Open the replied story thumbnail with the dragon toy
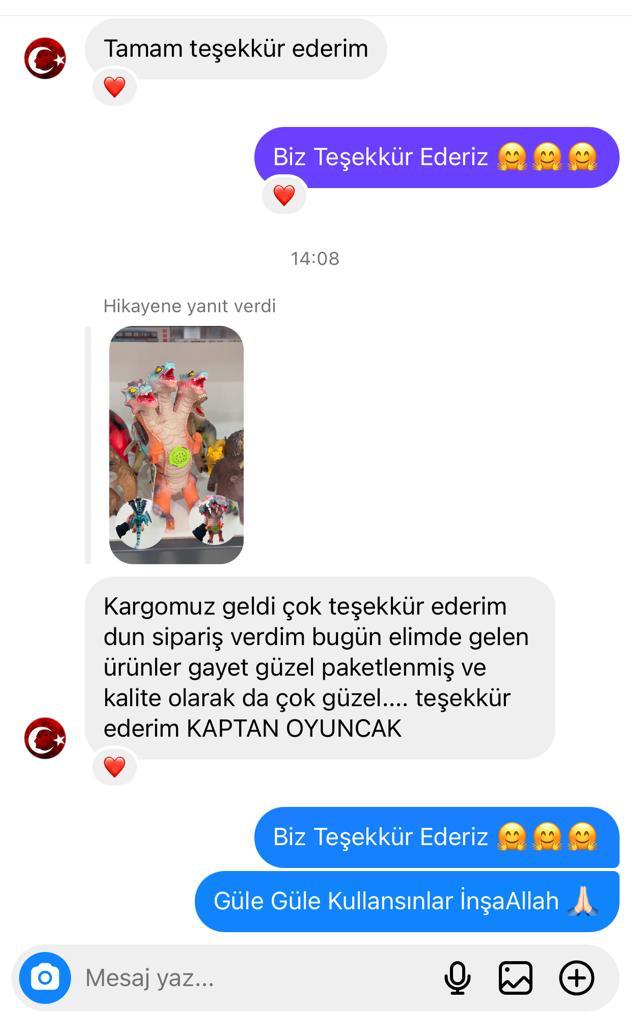The image size is (632, 1024). click(x=176, y=445)
